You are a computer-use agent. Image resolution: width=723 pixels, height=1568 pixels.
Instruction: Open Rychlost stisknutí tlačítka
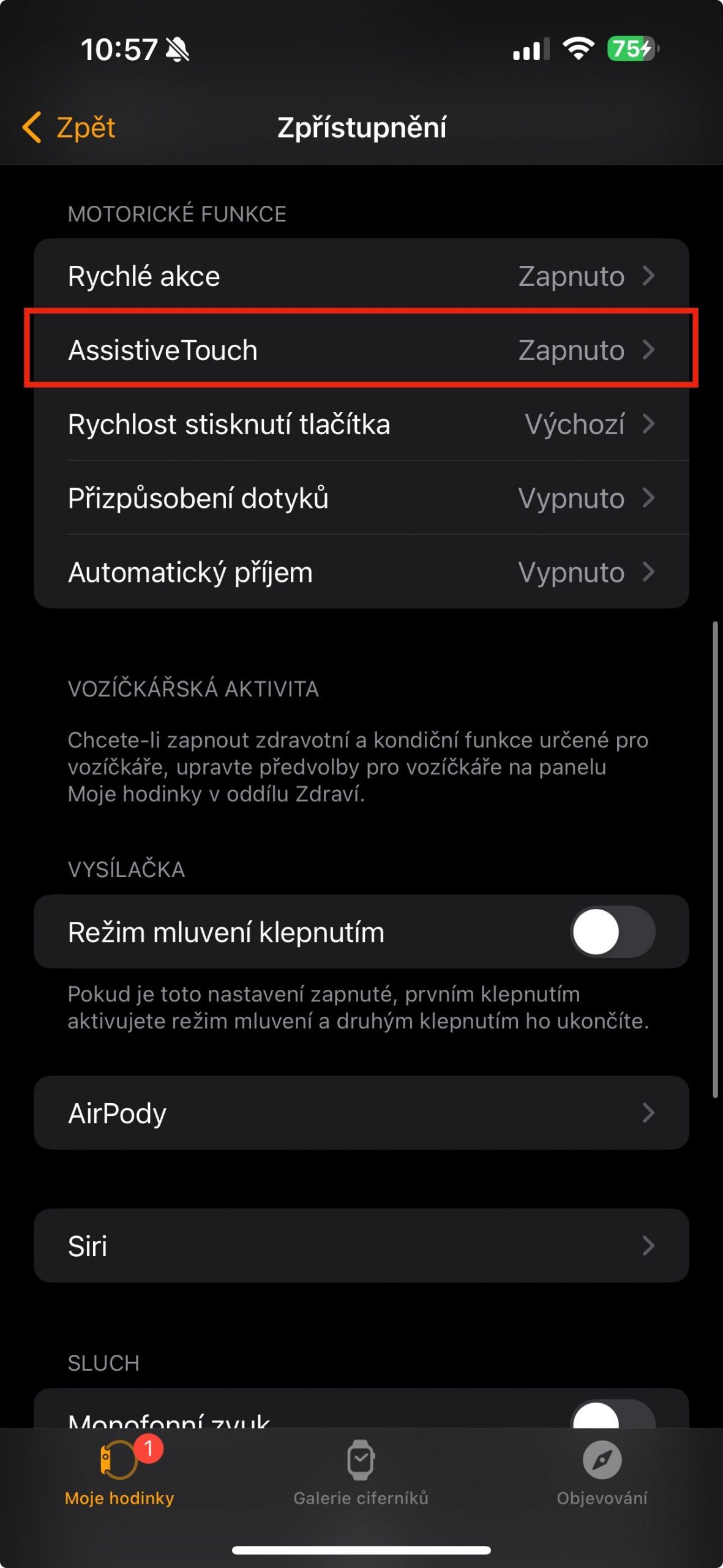(x=361, y=424)
